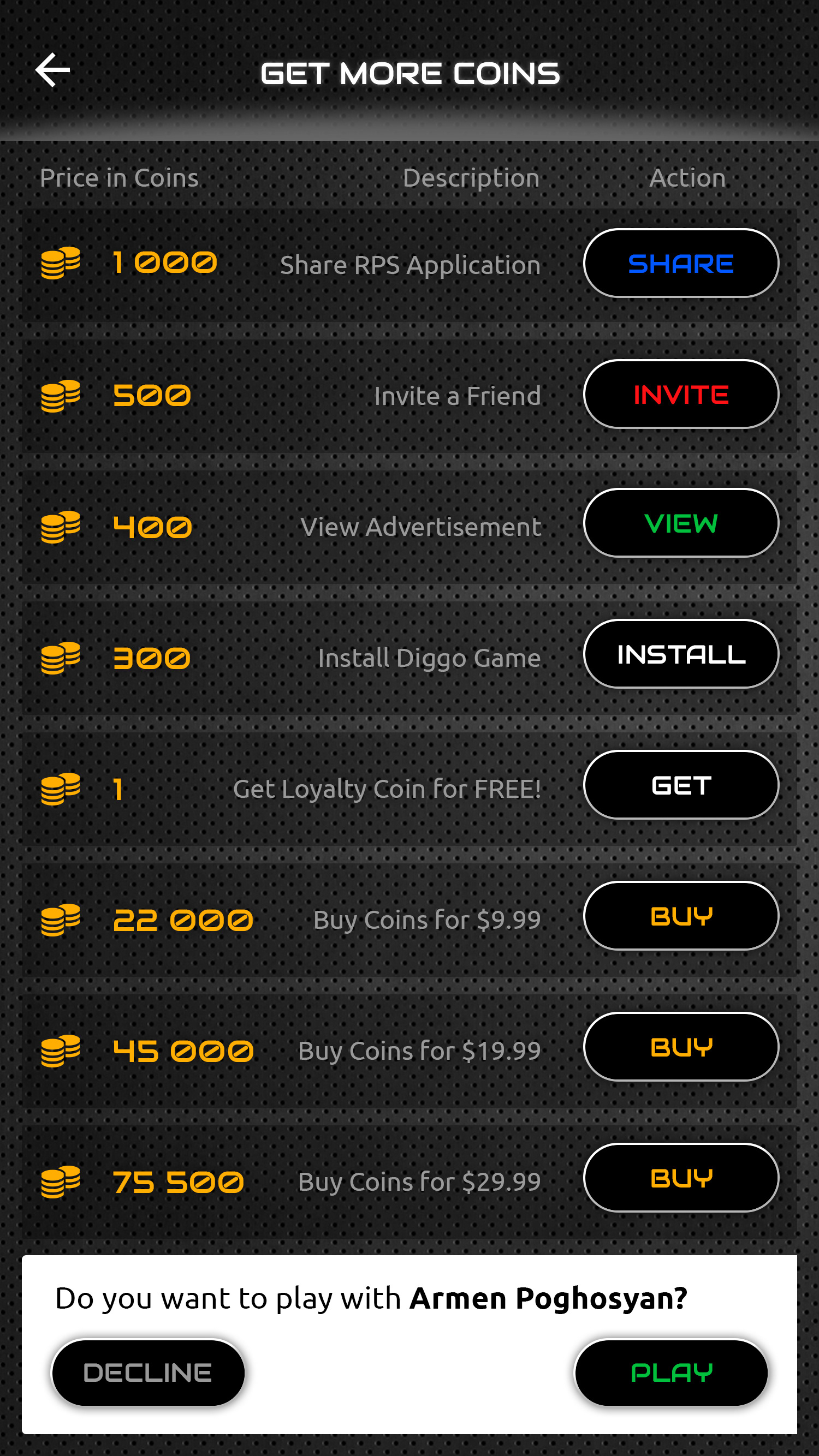Buy 75 500 coins for $29.99
819x1456 pixels.
click(x=680, y=1178)
